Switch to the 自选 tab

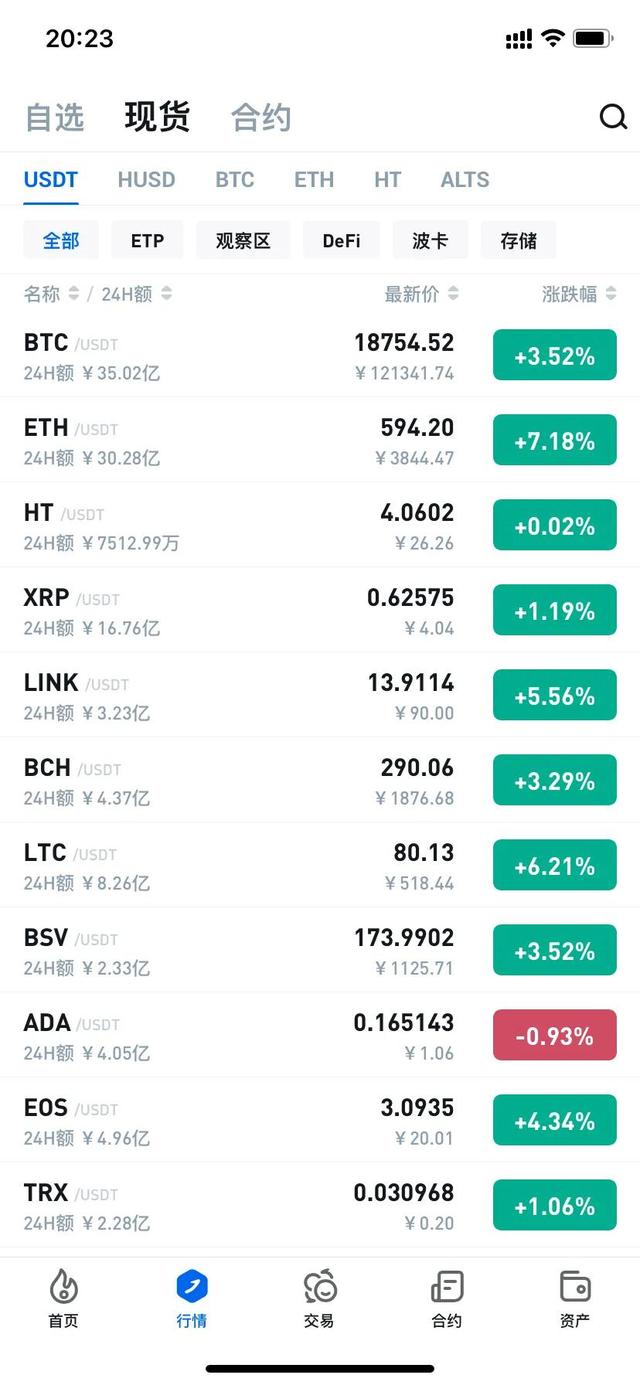[54, 118]
